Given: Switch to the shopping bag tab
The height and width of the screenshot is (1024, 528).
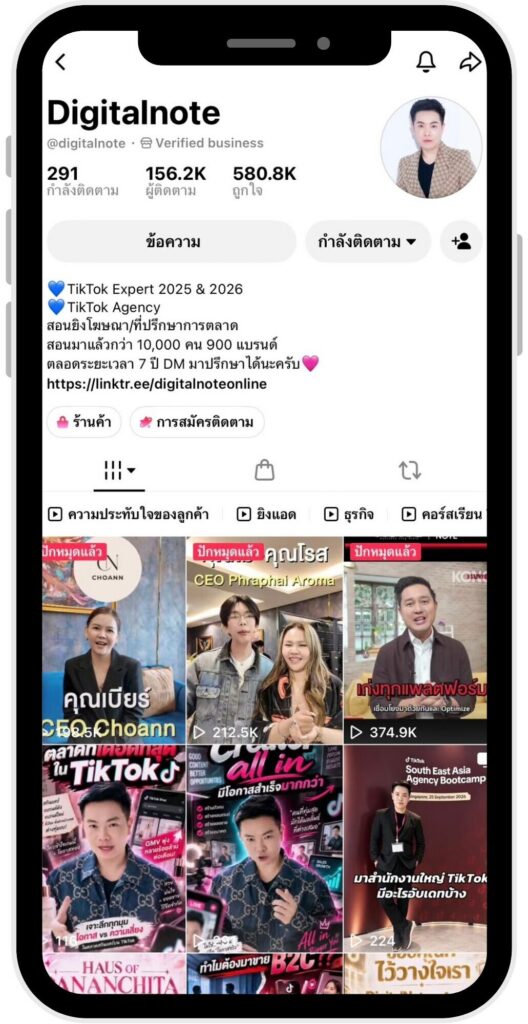Looking at the screenshot, I should 264,470.
